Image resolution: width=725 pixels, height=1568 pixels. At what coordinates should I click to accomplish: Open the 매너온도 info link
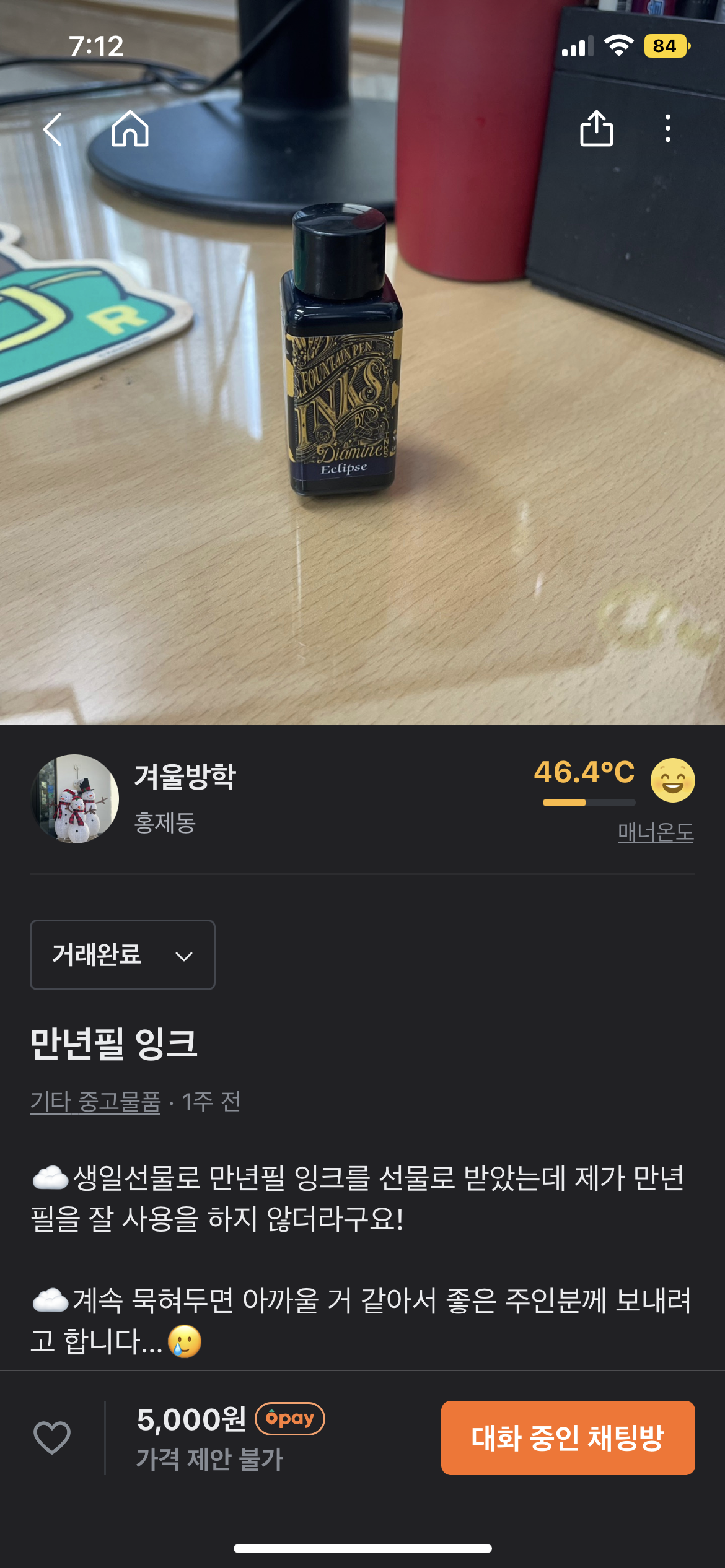pyautogui.click(x=655, y=832)
